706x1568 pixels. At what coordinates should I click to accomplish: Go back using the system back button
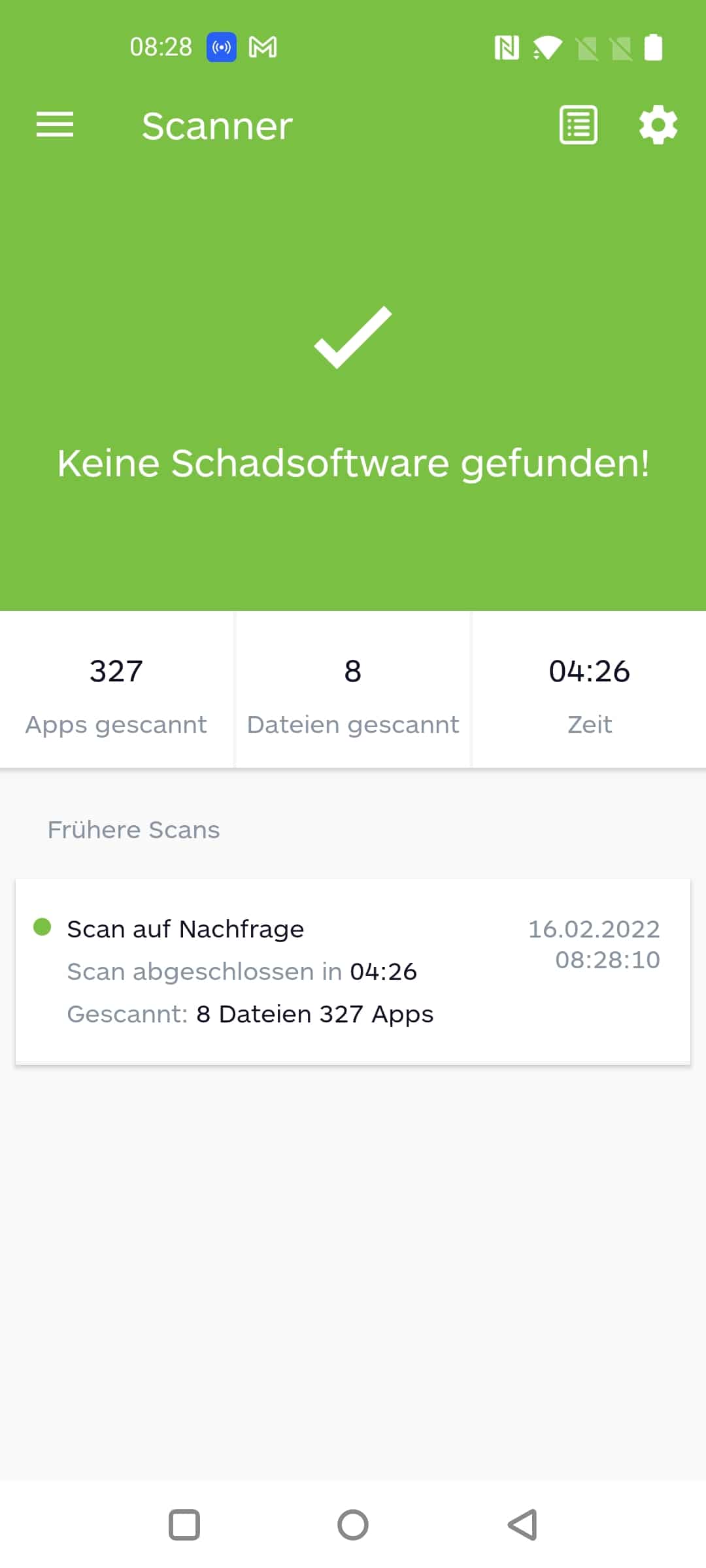click(x=522, y=1525)
